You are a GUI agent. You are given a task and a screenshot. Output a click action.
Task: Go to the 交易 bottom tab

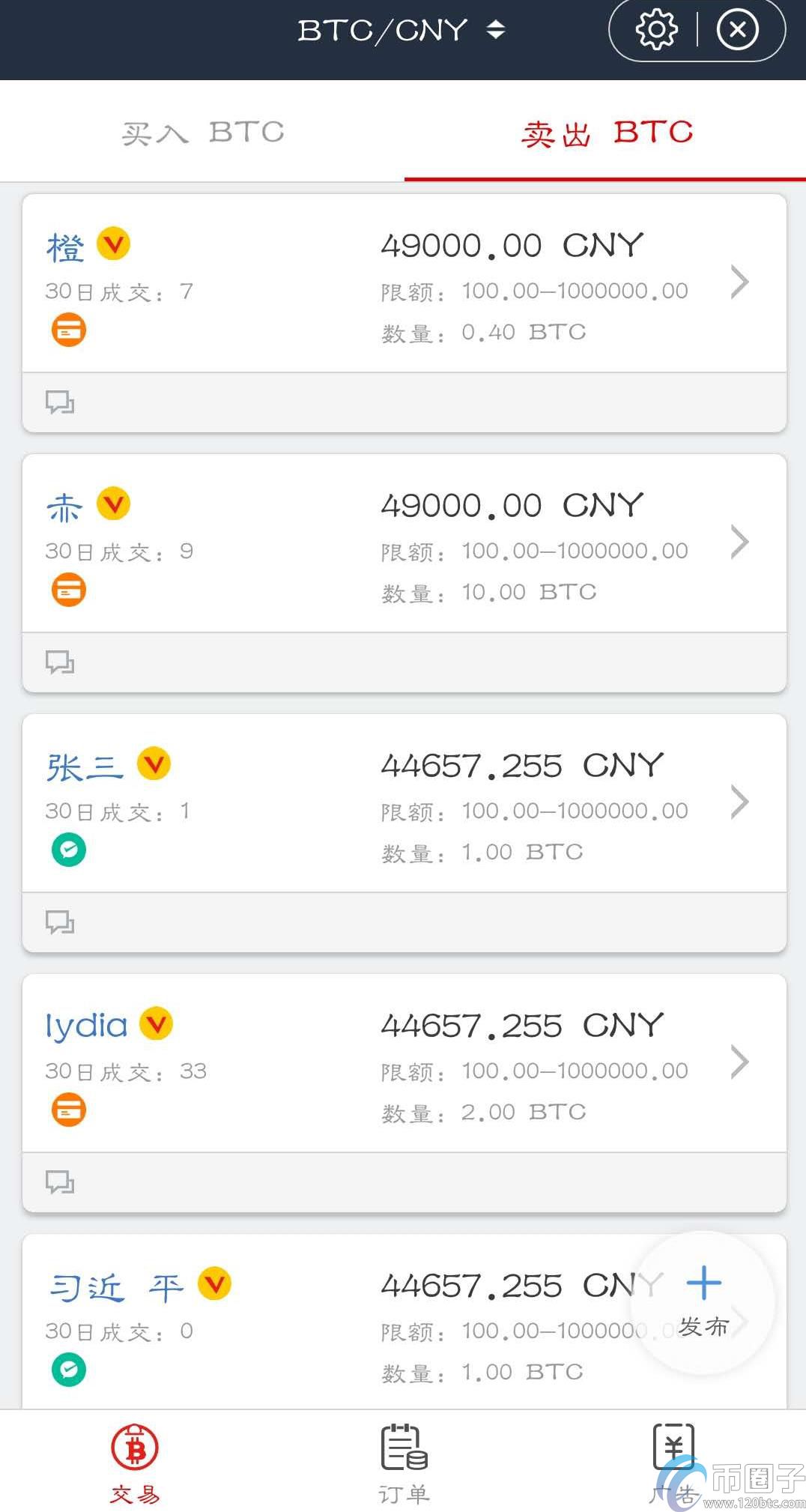pos(135,1463)
